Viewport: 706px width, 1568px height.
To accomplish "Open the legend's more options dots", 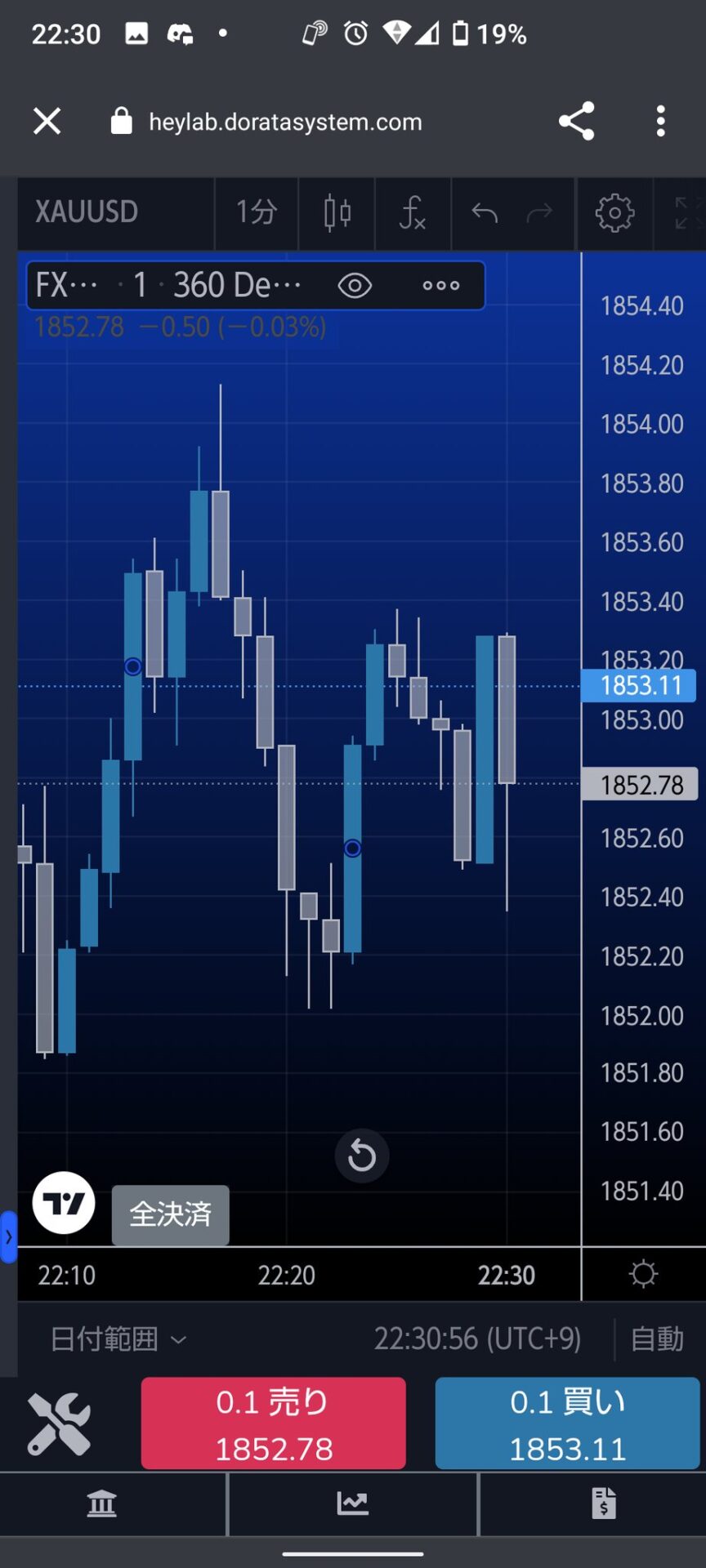I will [441, 286].
